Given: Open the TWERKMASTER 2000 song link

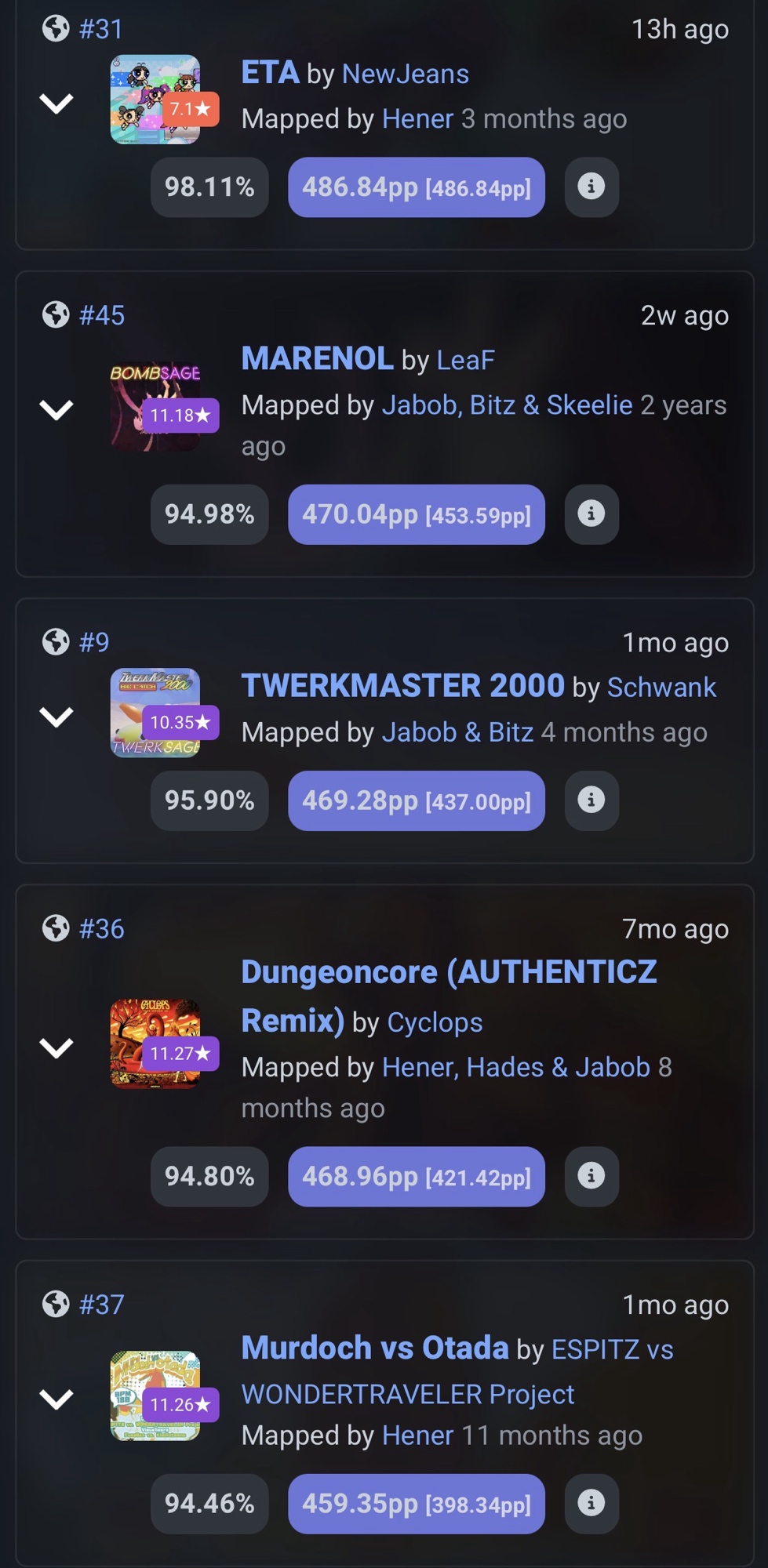Looking at the screenshot, I should pos(402,686).
